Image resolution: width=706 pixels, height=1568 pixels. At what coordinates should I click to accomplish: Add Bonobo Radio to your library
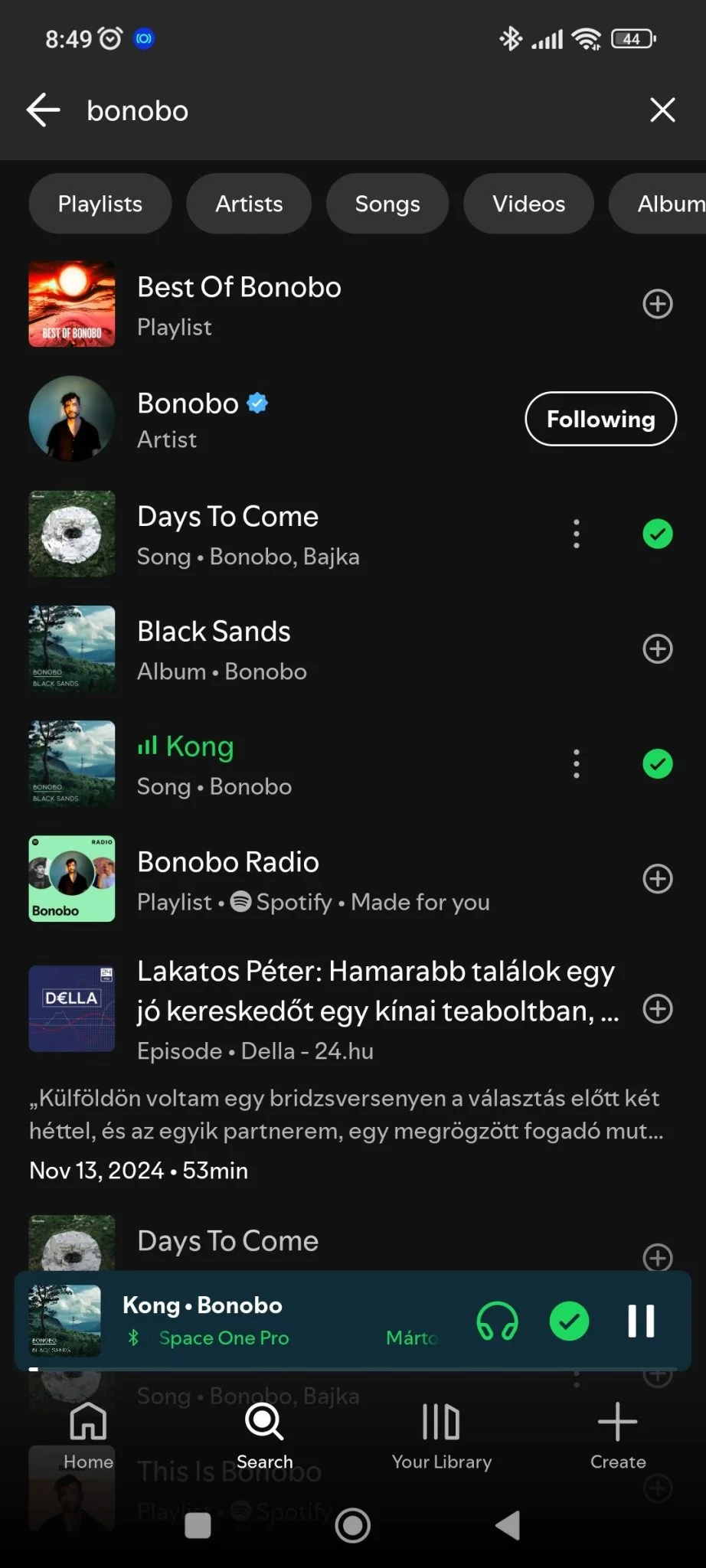(657, 879)
